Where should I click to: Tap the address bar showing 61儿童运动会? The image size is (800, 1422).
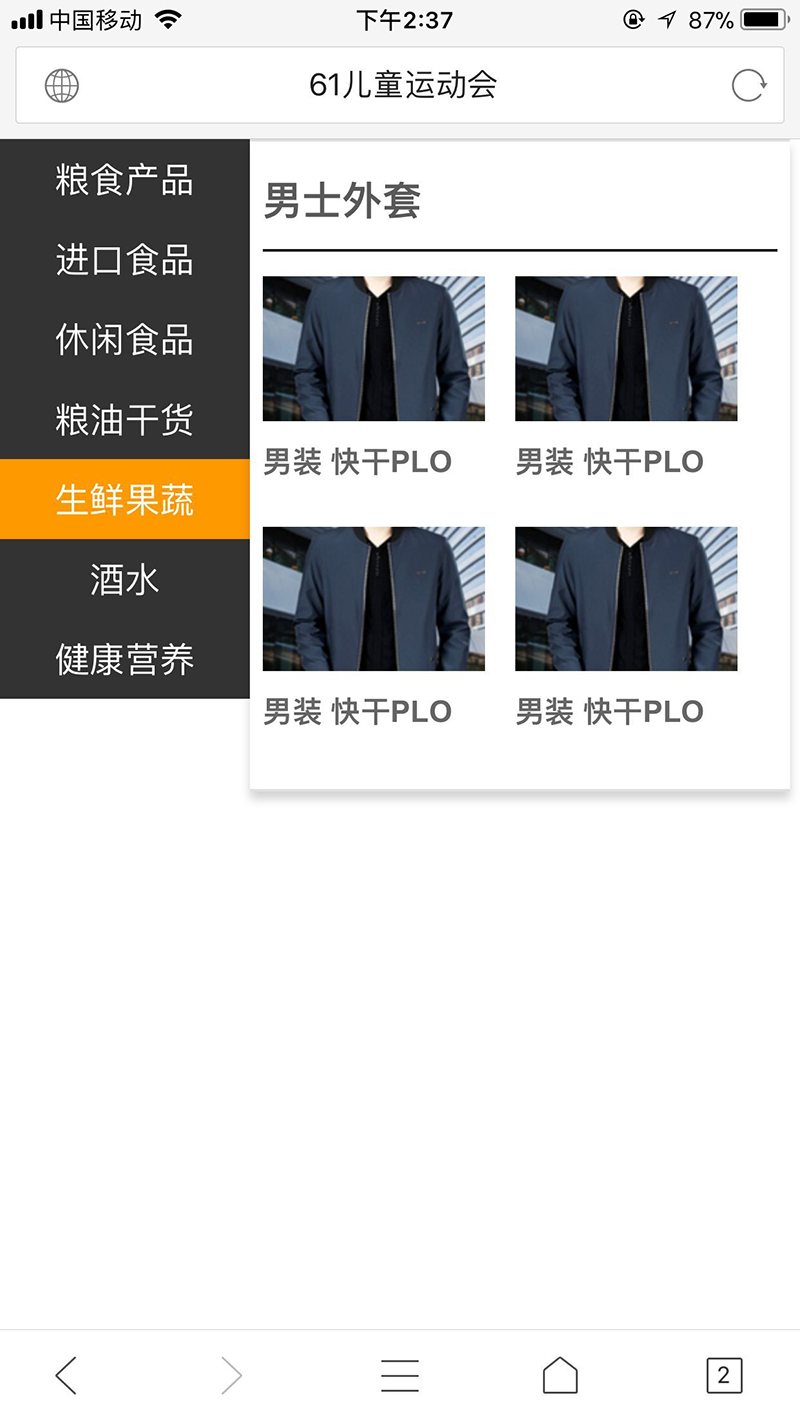[400, 86]
